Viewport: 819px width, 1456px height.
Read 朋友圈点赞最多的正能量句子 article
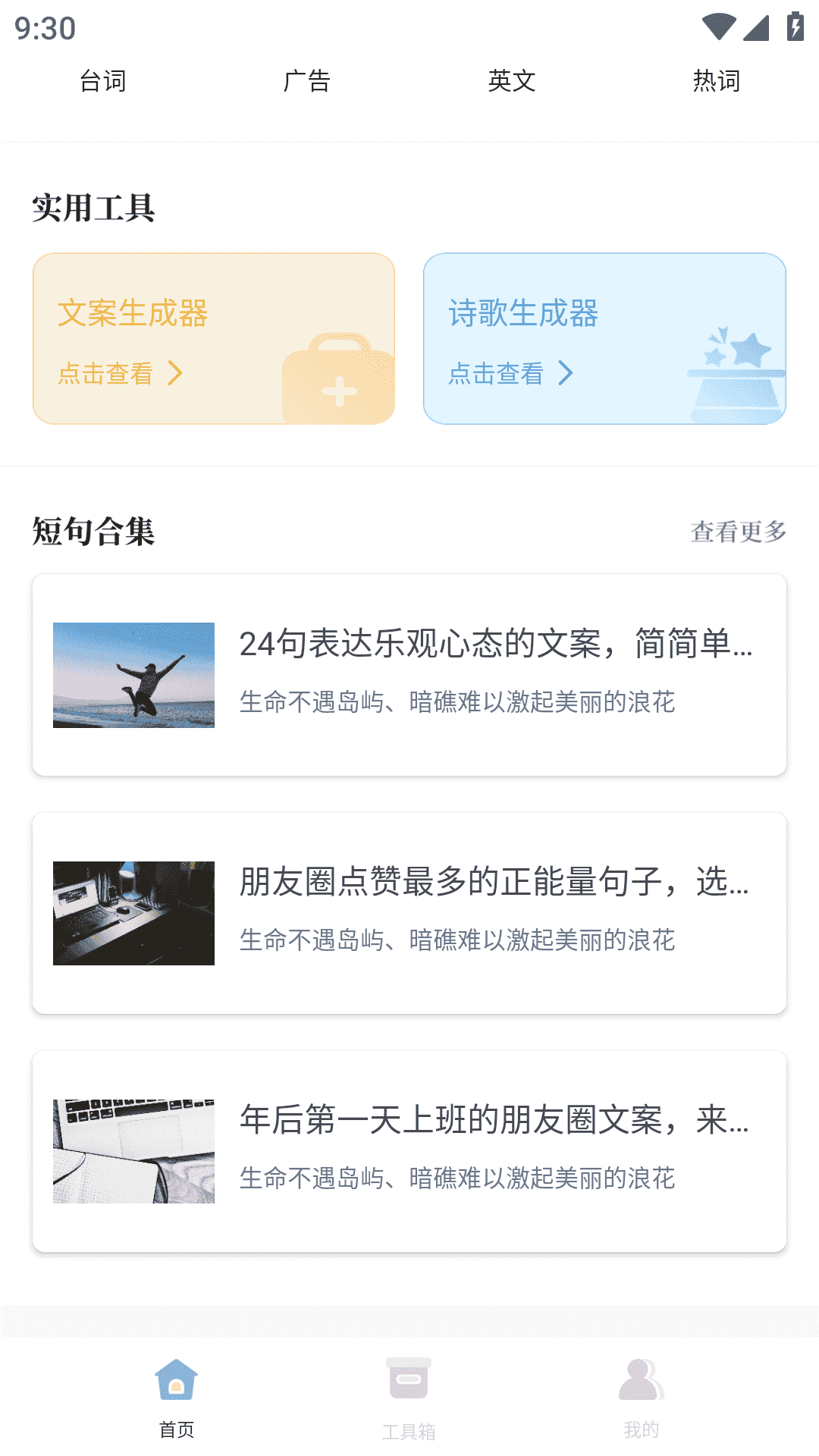point(409,912)
